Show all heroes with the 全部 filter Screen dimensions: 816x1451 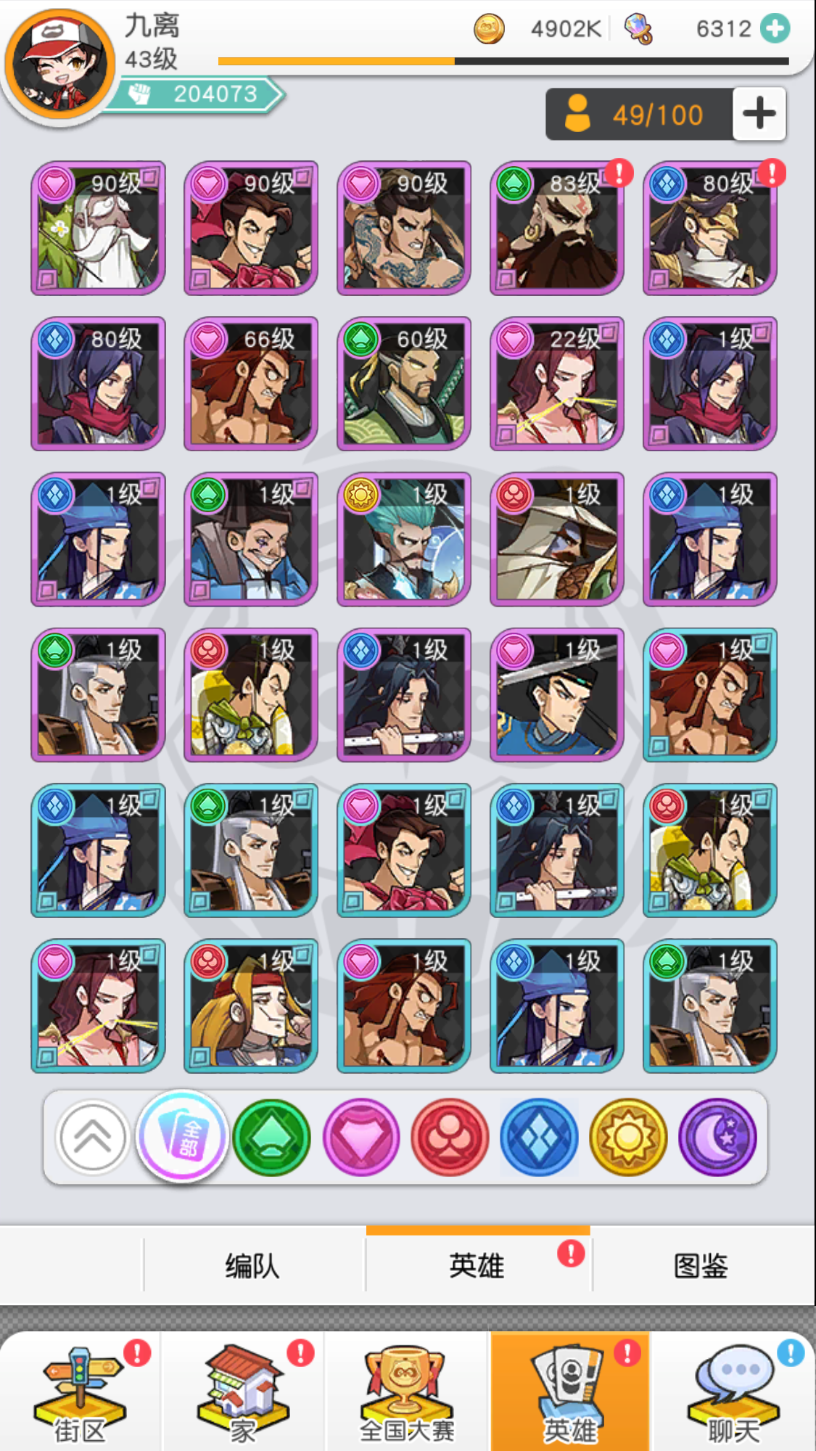coord(182,1136)
